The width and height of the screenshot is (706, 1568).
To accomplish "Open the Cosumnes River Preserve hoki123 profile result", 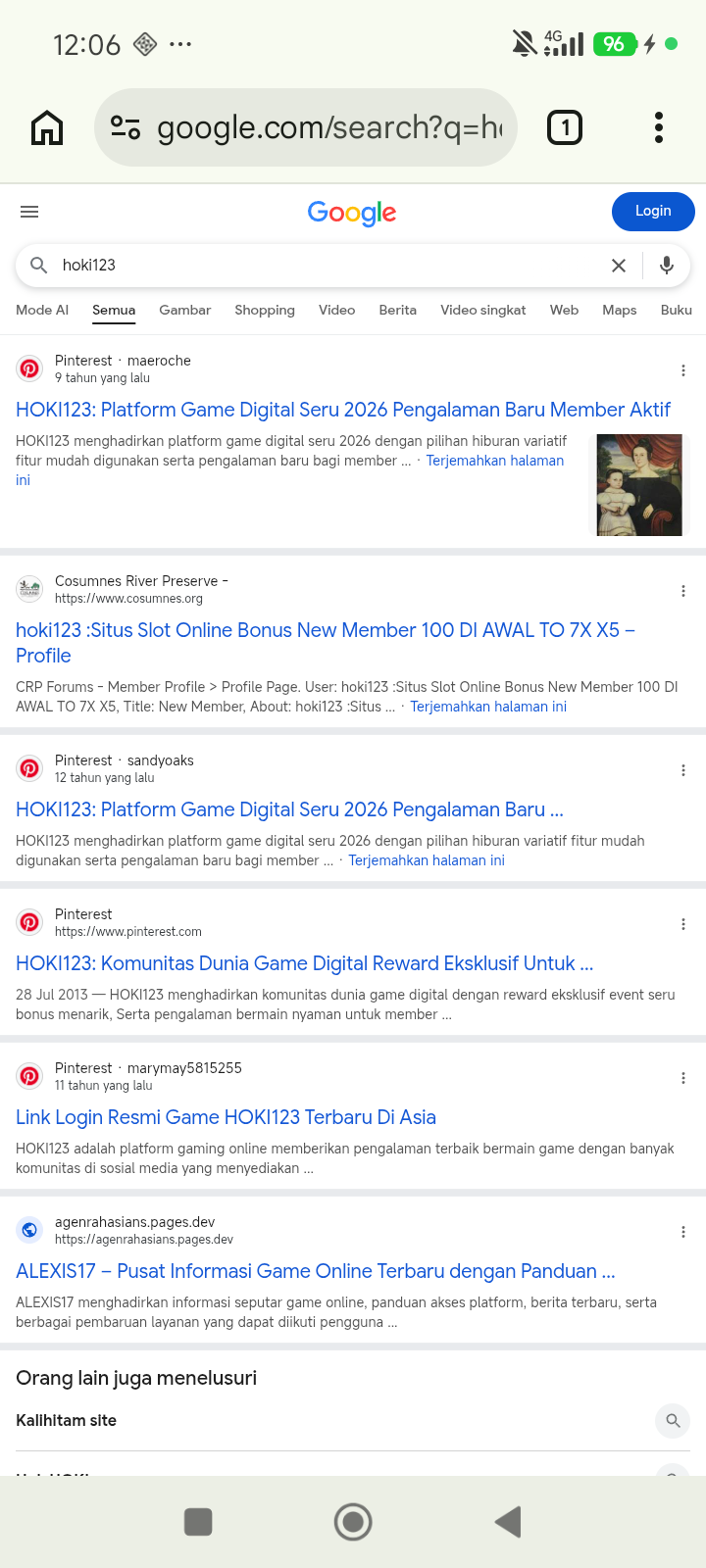I will (326, 643).
